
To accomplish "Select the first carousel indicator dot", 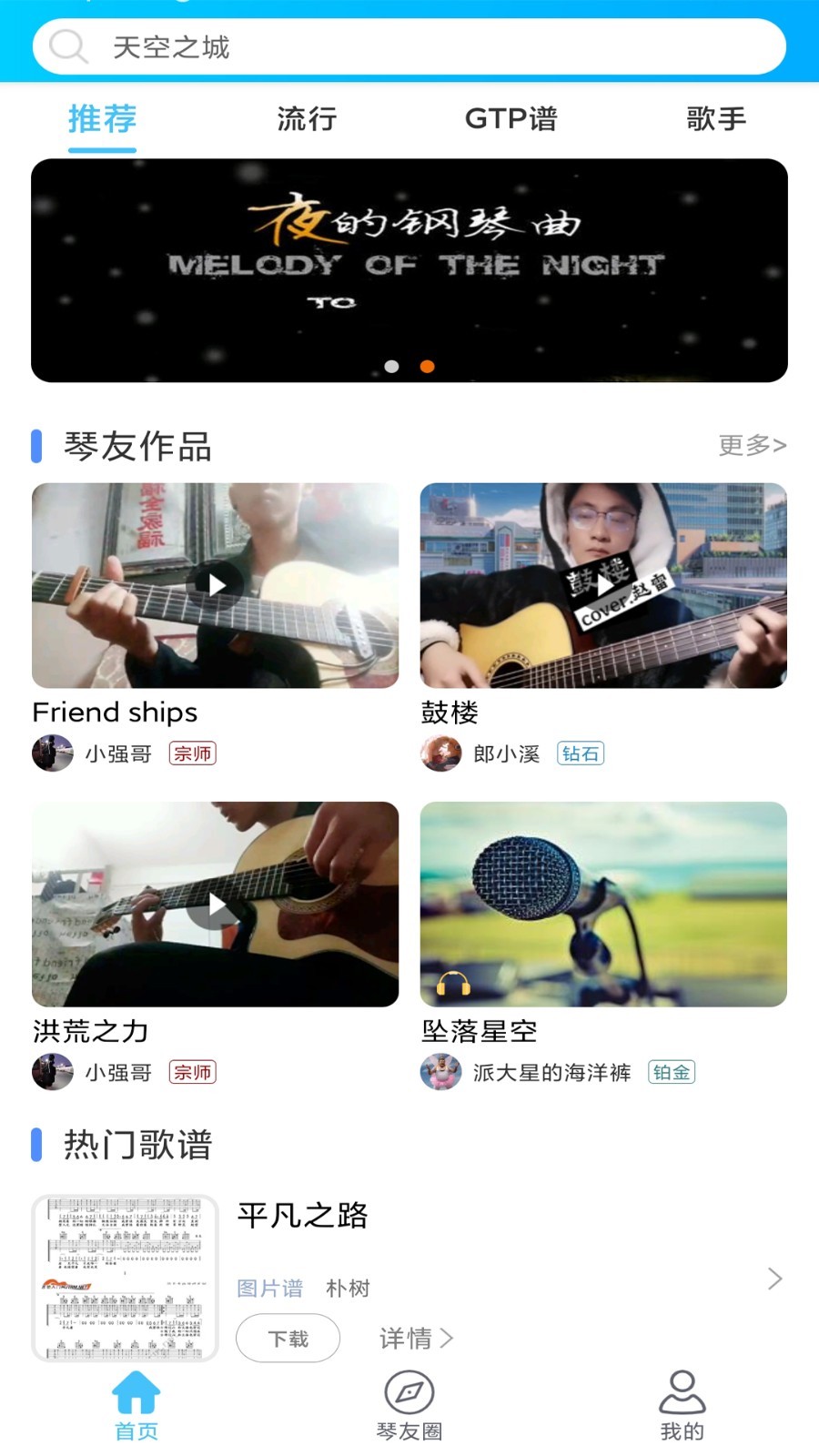I will tap(392, 368).
